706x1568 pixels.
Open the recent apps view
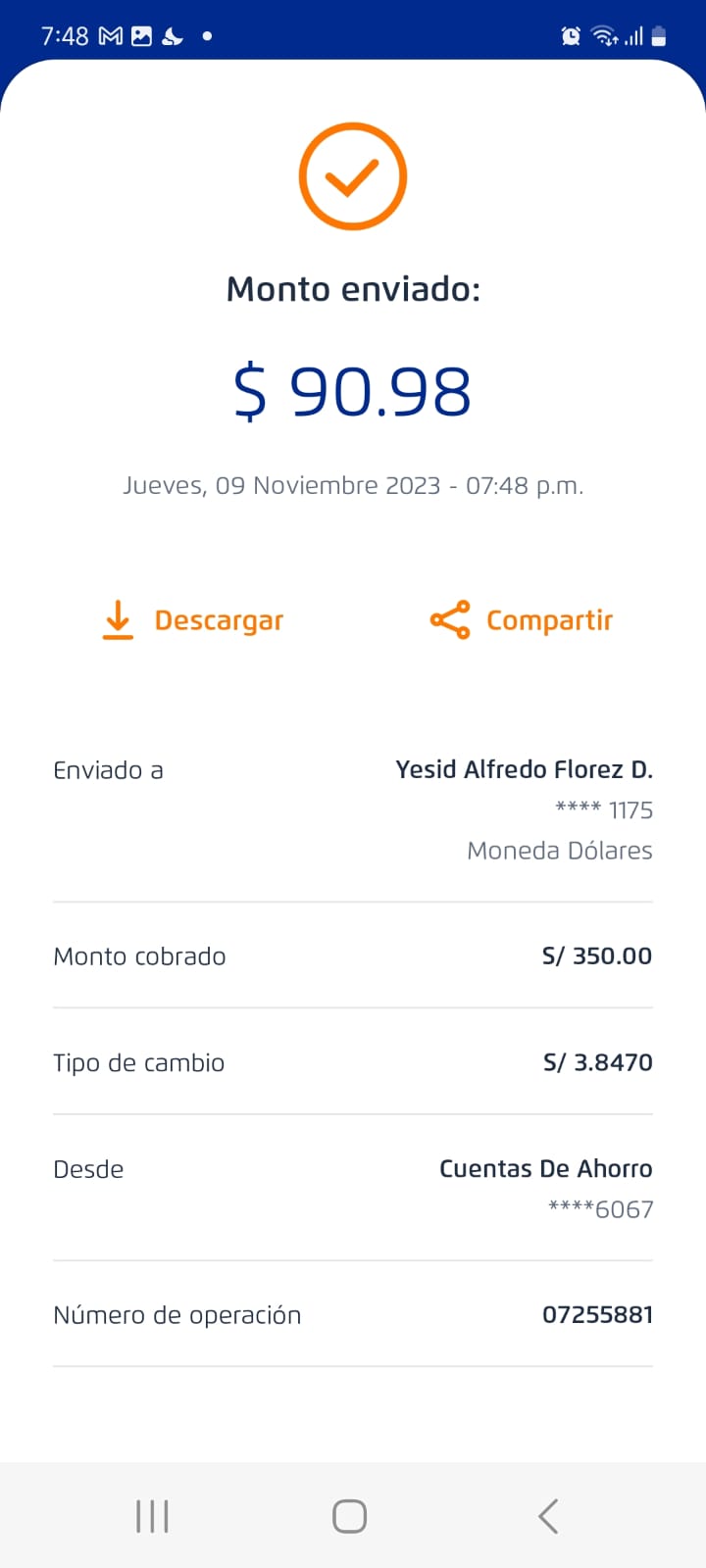153,1516
